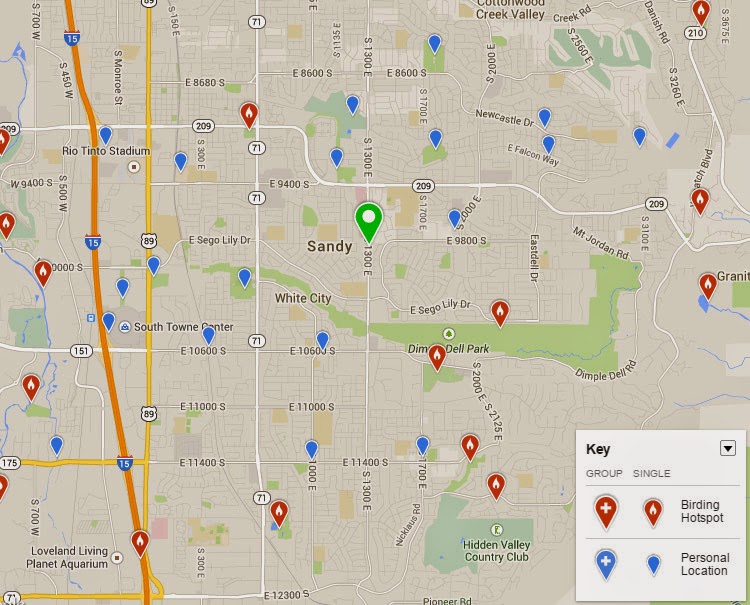
Task: Select the hotspot marker beside route 210
Action: (701, 12)
